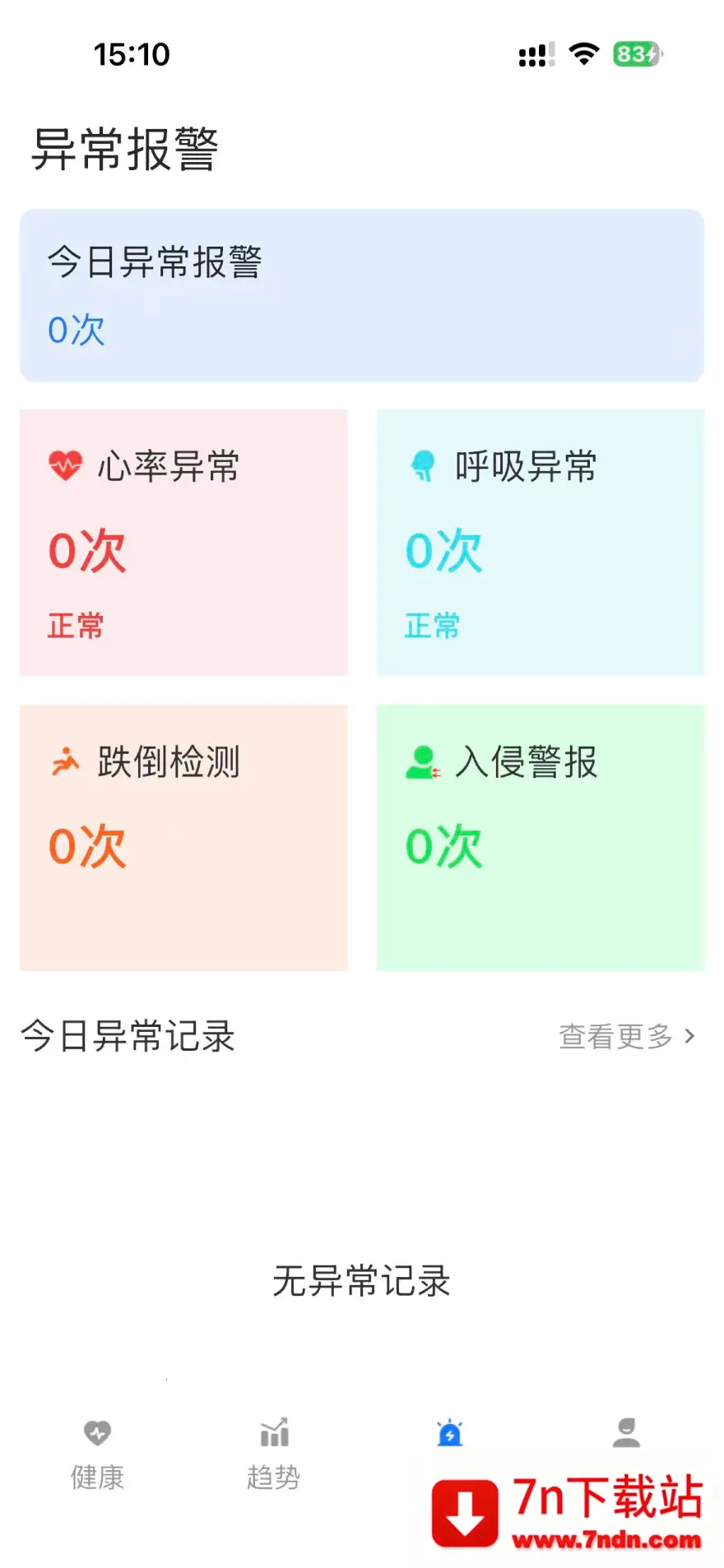Switch to the 趋势 tab
This screenshot has height=1568, width=724.
(273, 1455)
